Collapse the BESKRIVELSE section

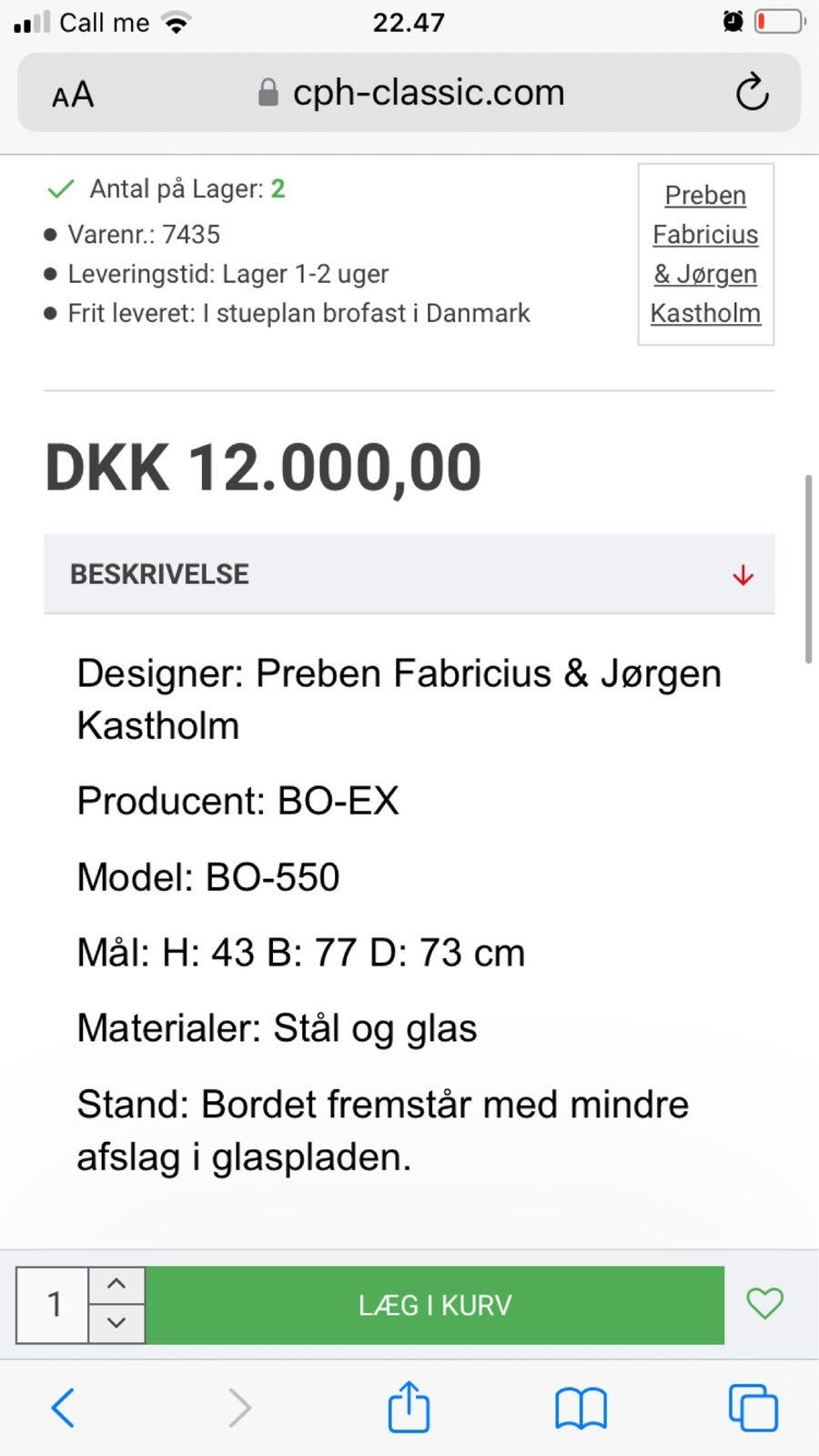click(x=409, y=574)
